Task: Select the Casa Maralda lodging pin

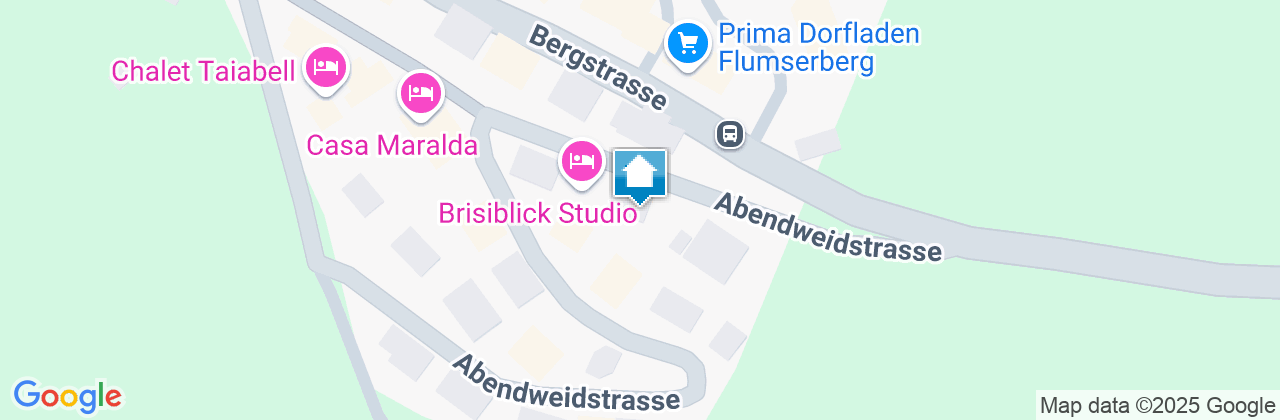Action: 421,95
